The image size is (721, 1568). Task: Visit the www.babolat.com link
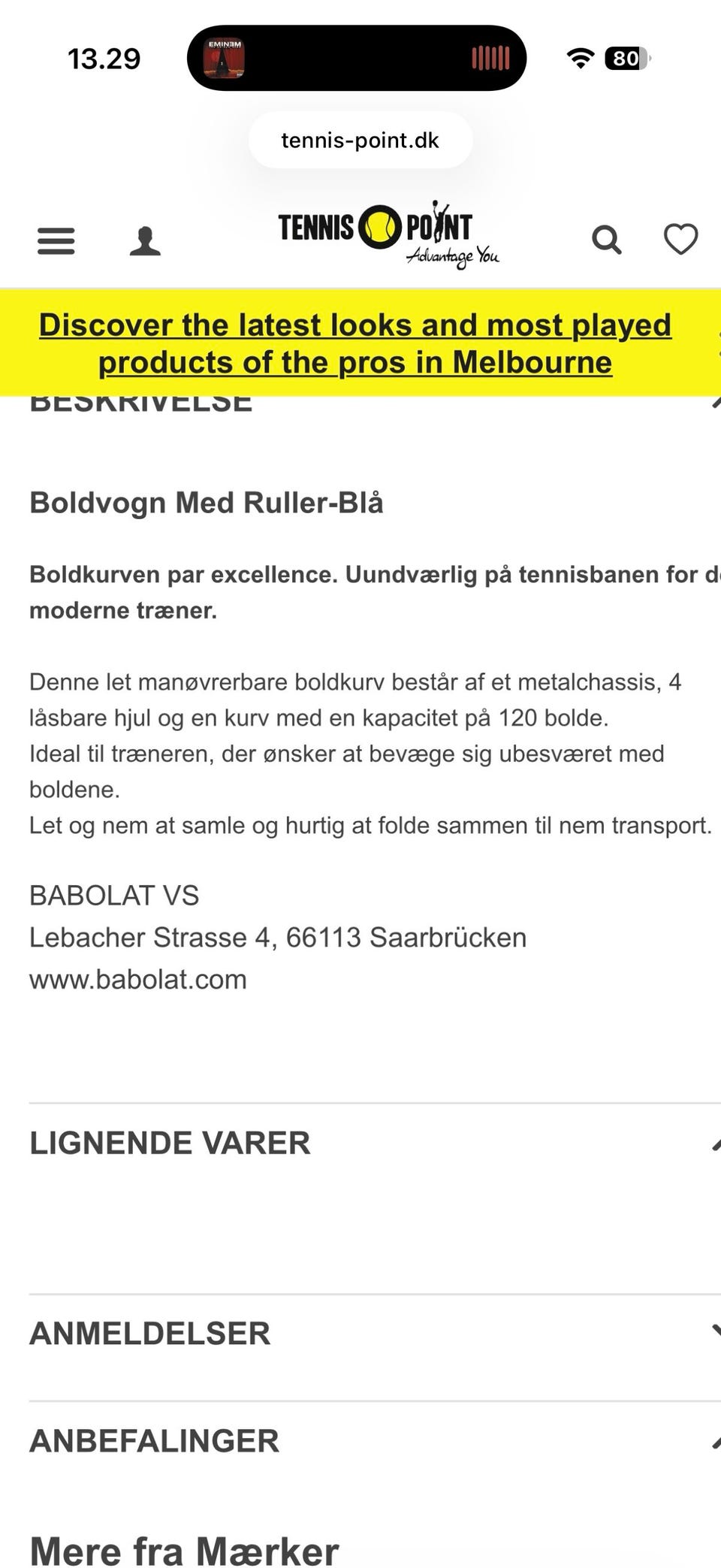click(x=137, y=979)
